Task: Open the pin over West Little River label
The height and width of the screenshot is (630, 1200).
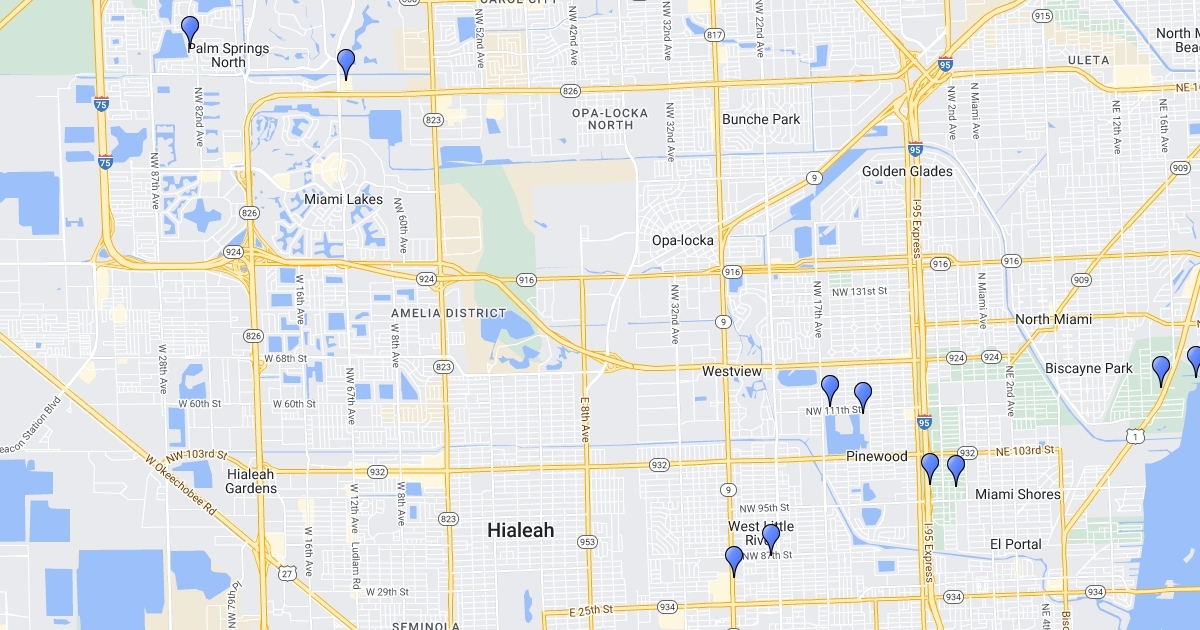Action: pos(771,538)
